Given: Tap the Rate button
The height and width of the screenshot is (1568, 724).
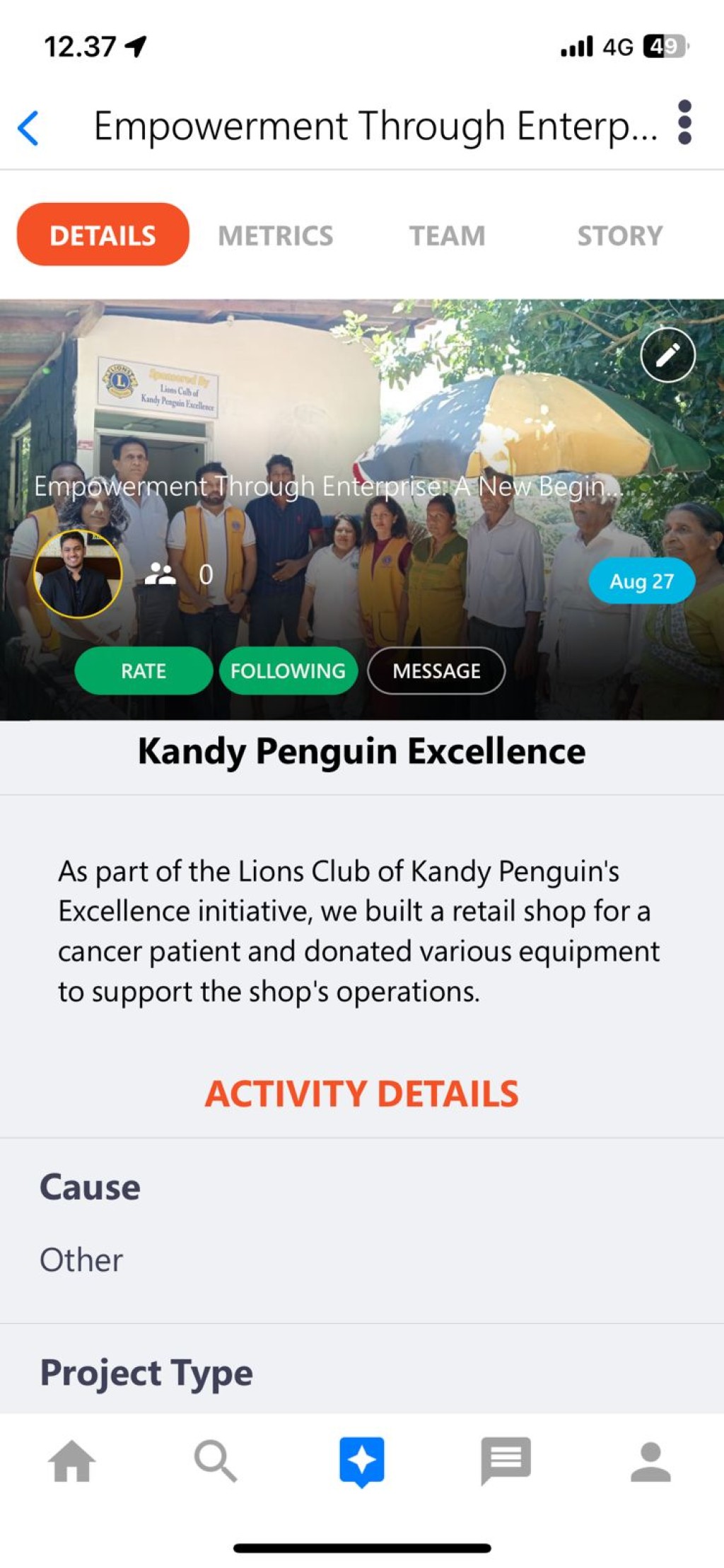Looking at the screenshot, I should tap(144, 670).
